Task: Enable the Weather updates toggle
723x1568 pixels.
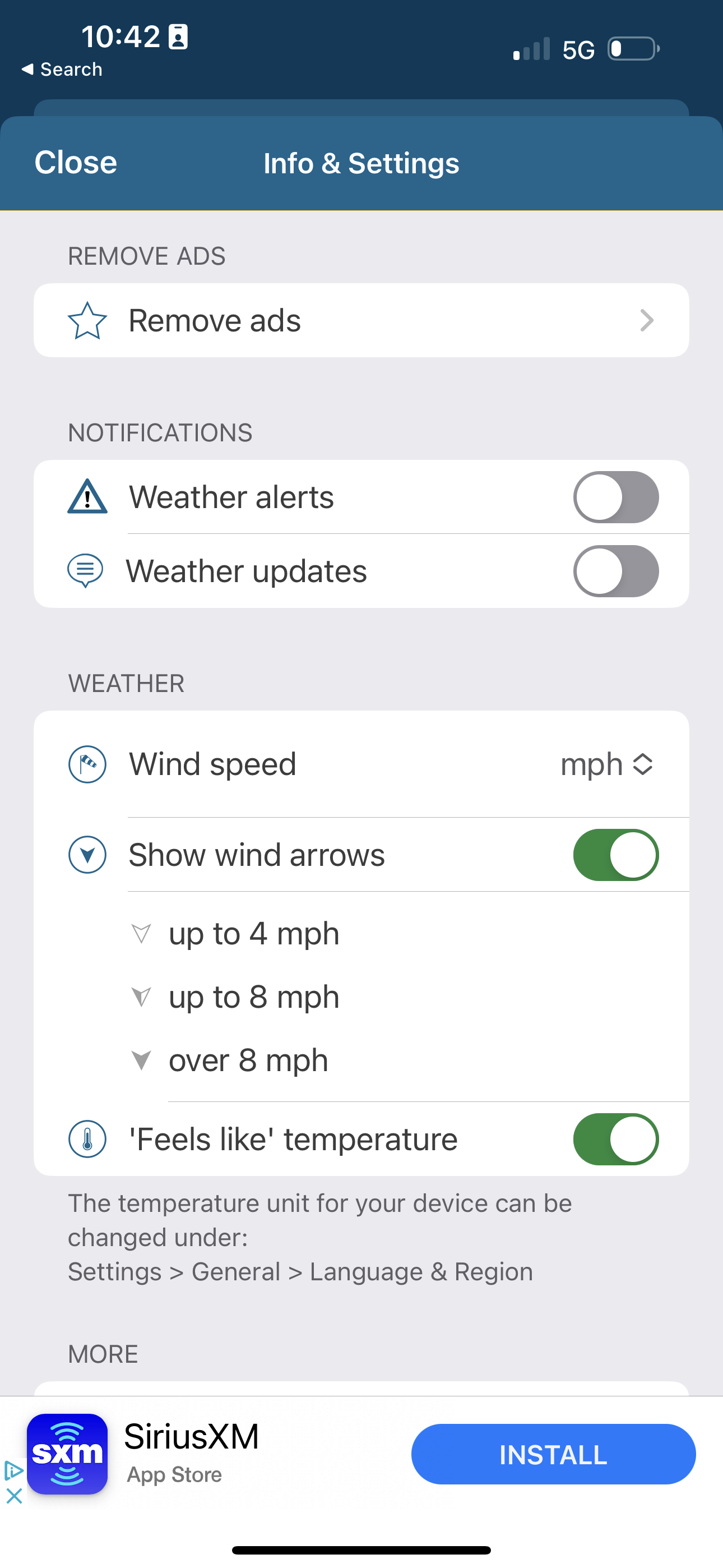Action: click(x=616, y=570)
